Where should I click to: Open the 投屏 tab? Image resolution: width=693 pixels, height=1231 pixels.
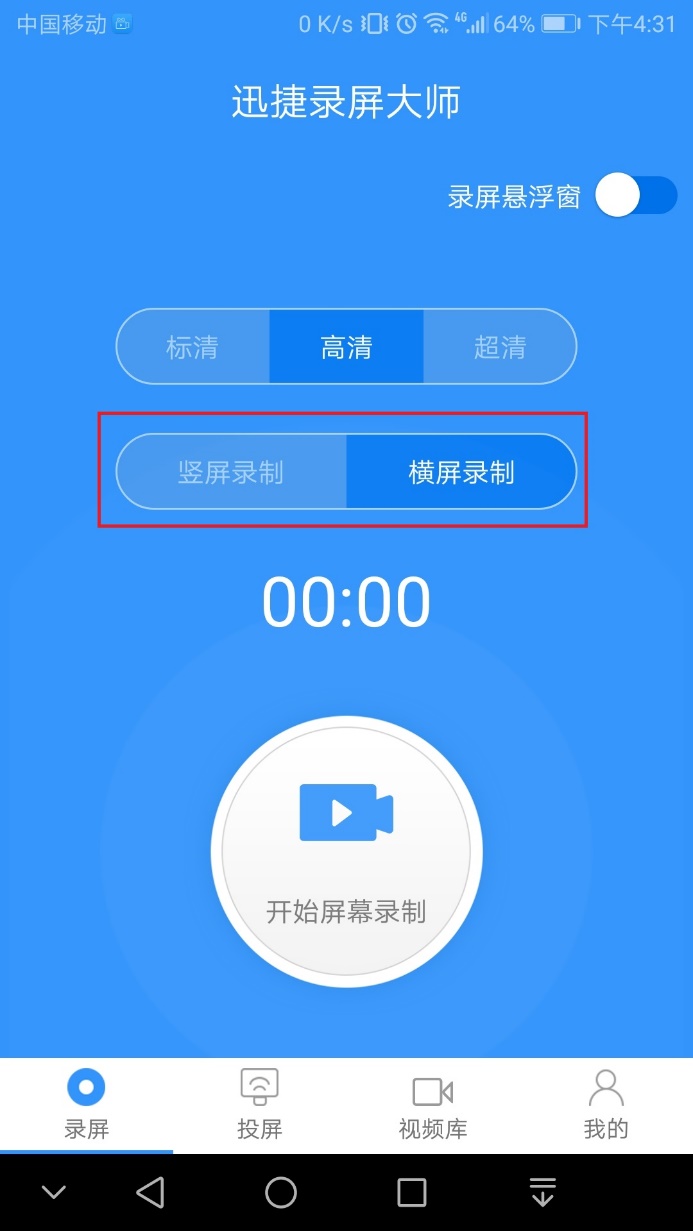point(260,1105)
